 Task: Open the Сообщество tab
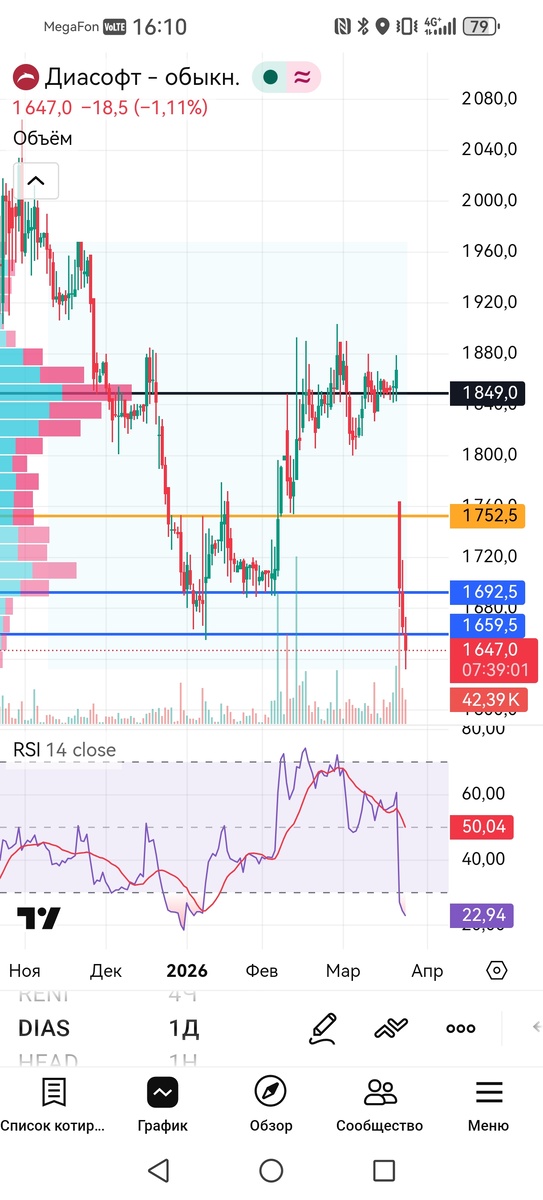[x=380, y=1105]
